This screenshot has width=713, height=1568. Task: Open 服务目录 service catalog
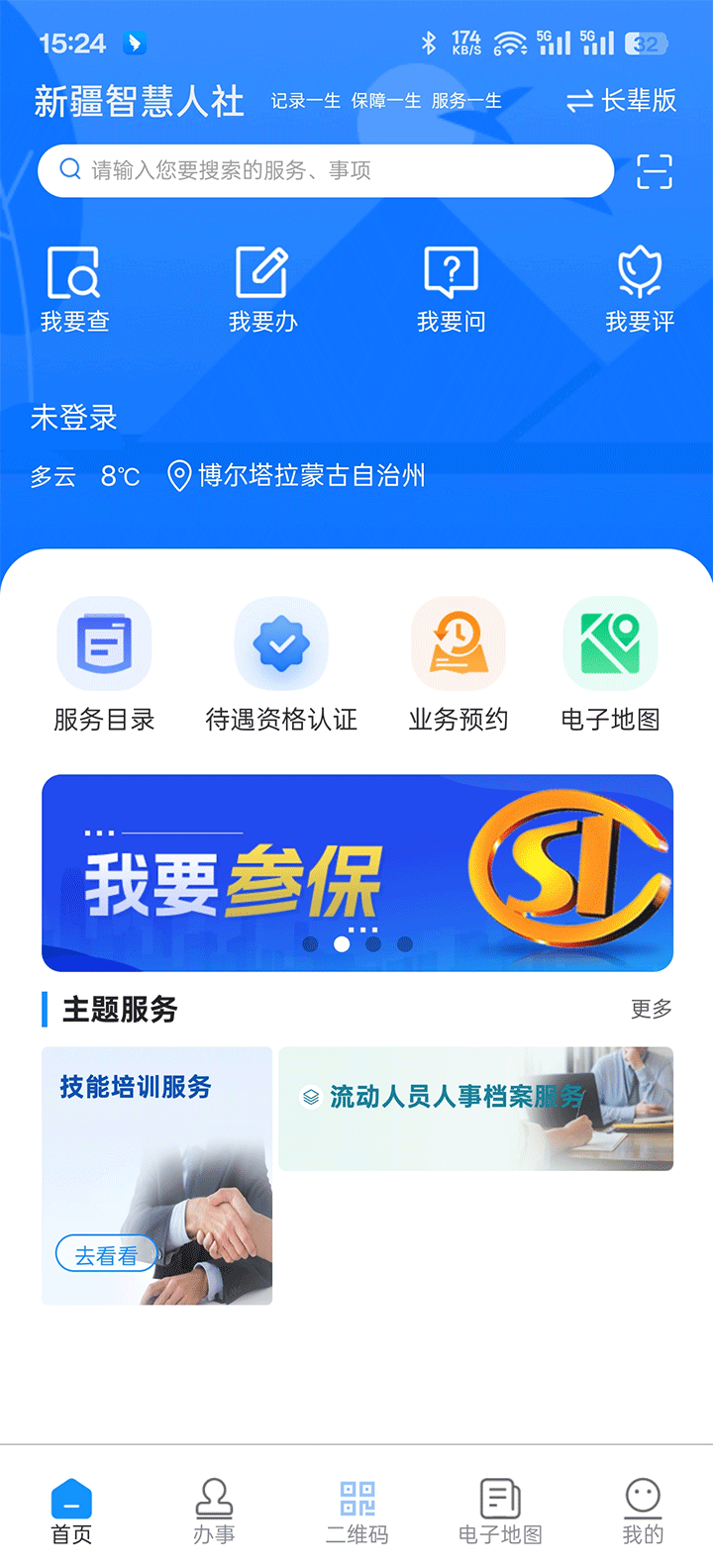point(104,664)
